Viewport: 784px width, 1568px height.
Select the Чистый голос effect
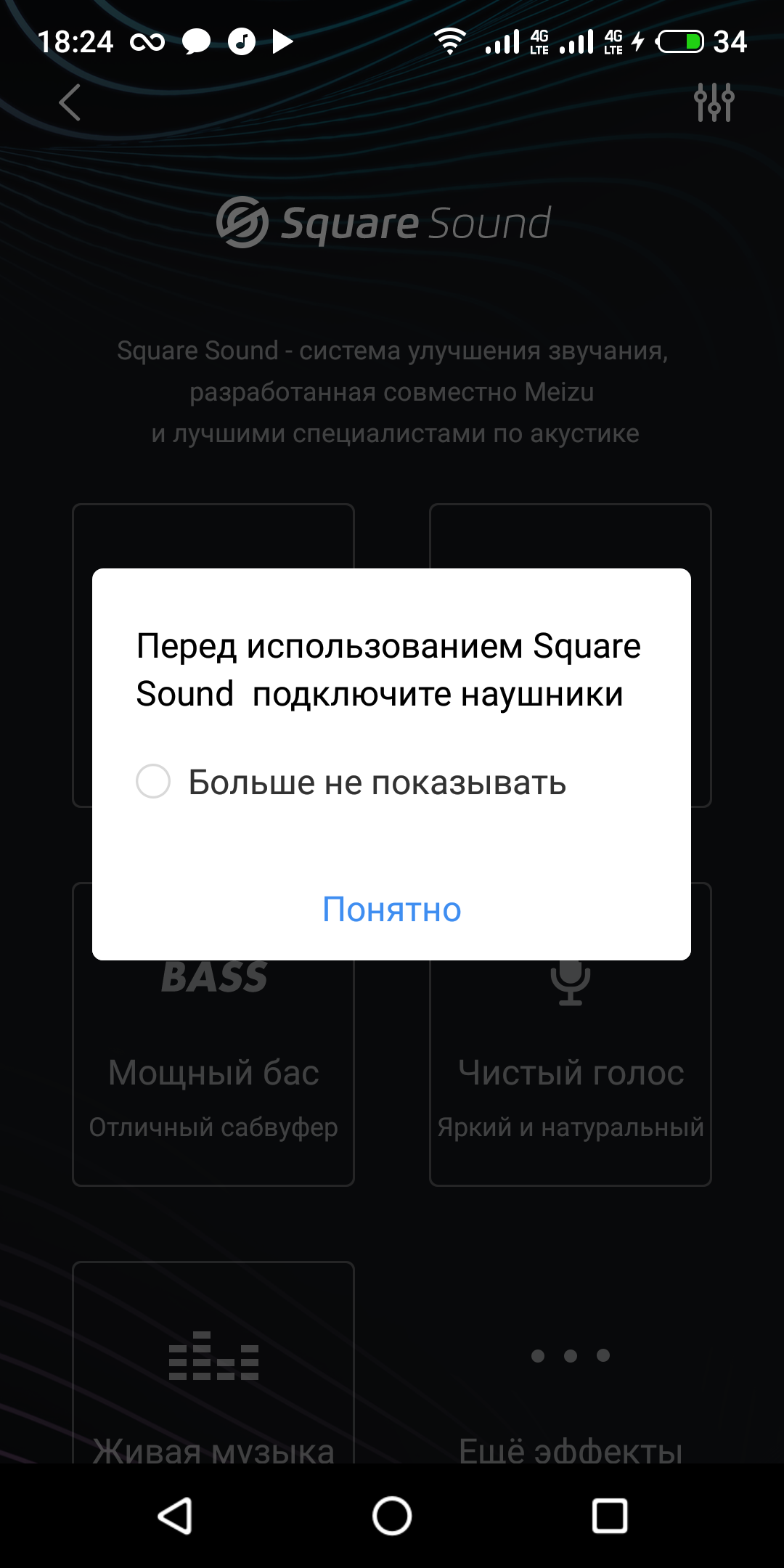pyautogui.click(x=571, y=1074)
